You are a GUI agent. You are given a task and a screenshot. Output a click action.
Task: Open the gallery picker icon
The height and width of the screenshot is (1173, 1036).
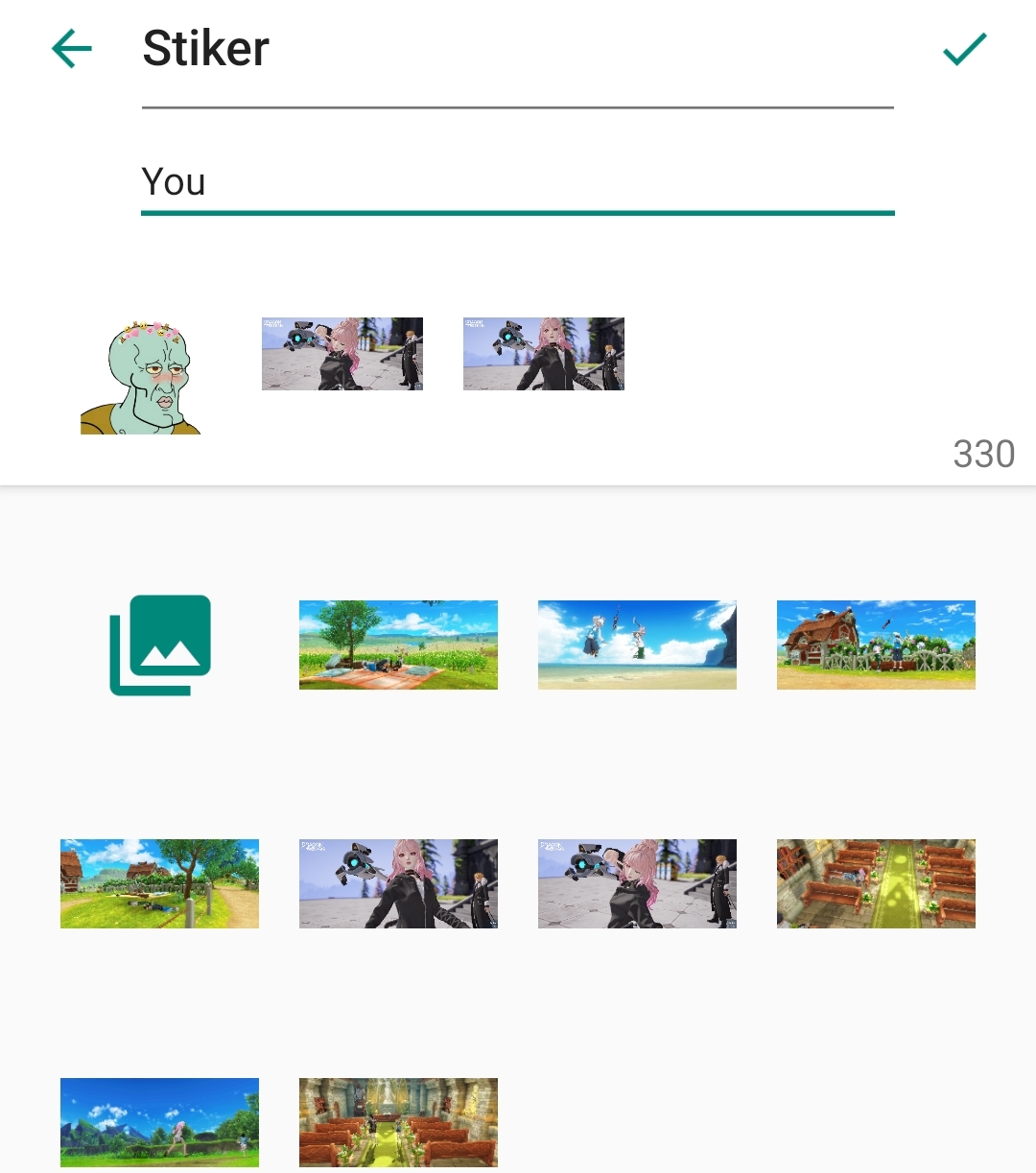pos(160,645)
